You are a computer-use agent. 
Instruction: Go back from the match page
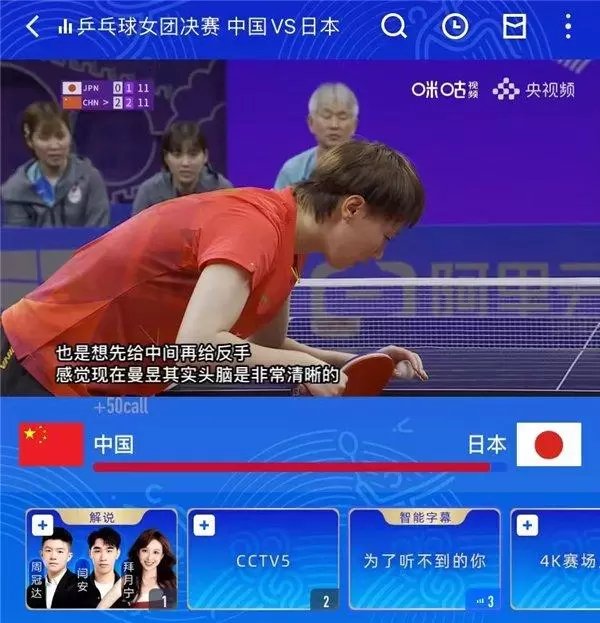(32, 26)
